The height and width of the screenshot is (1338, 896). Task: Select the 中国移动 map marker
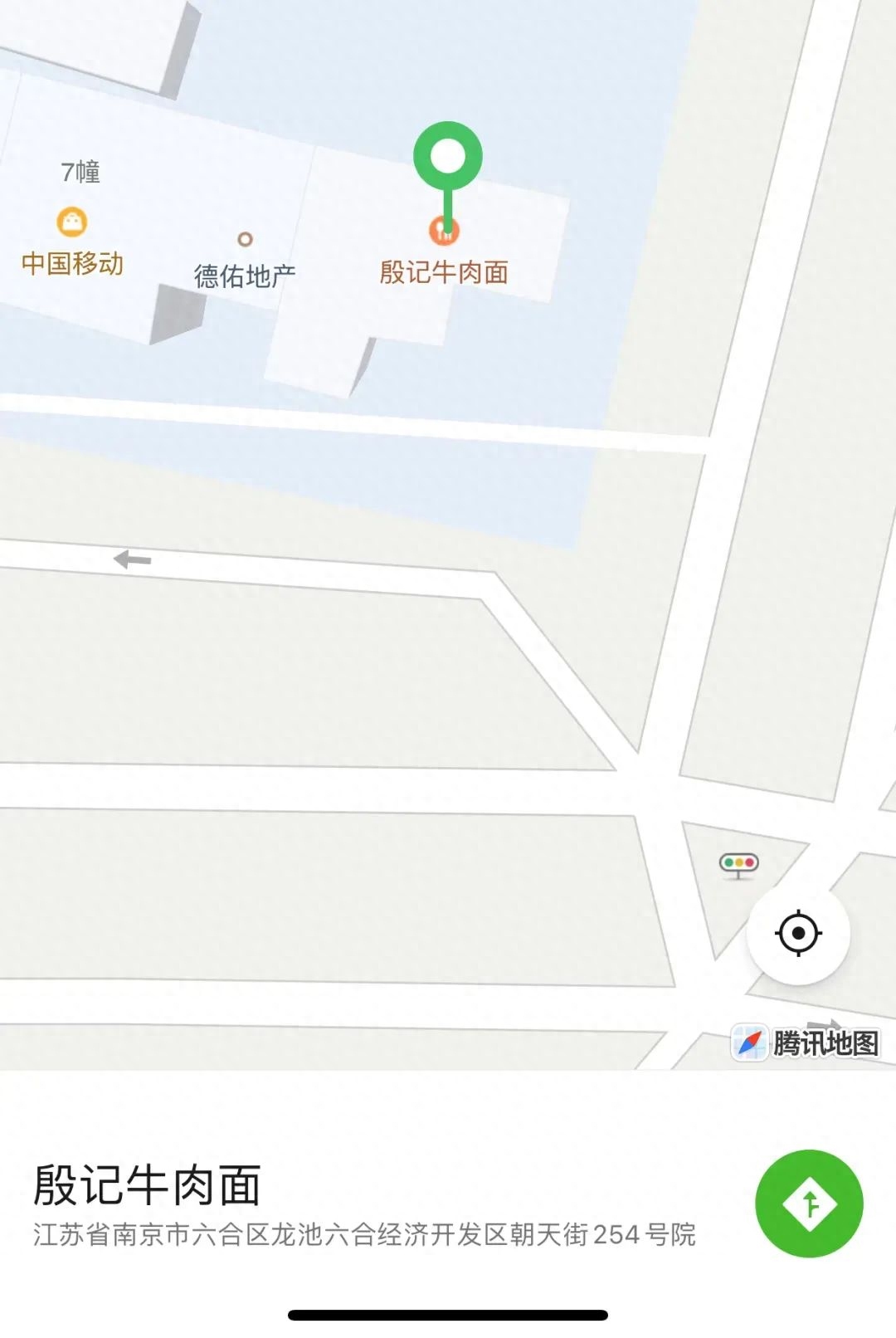72,222
